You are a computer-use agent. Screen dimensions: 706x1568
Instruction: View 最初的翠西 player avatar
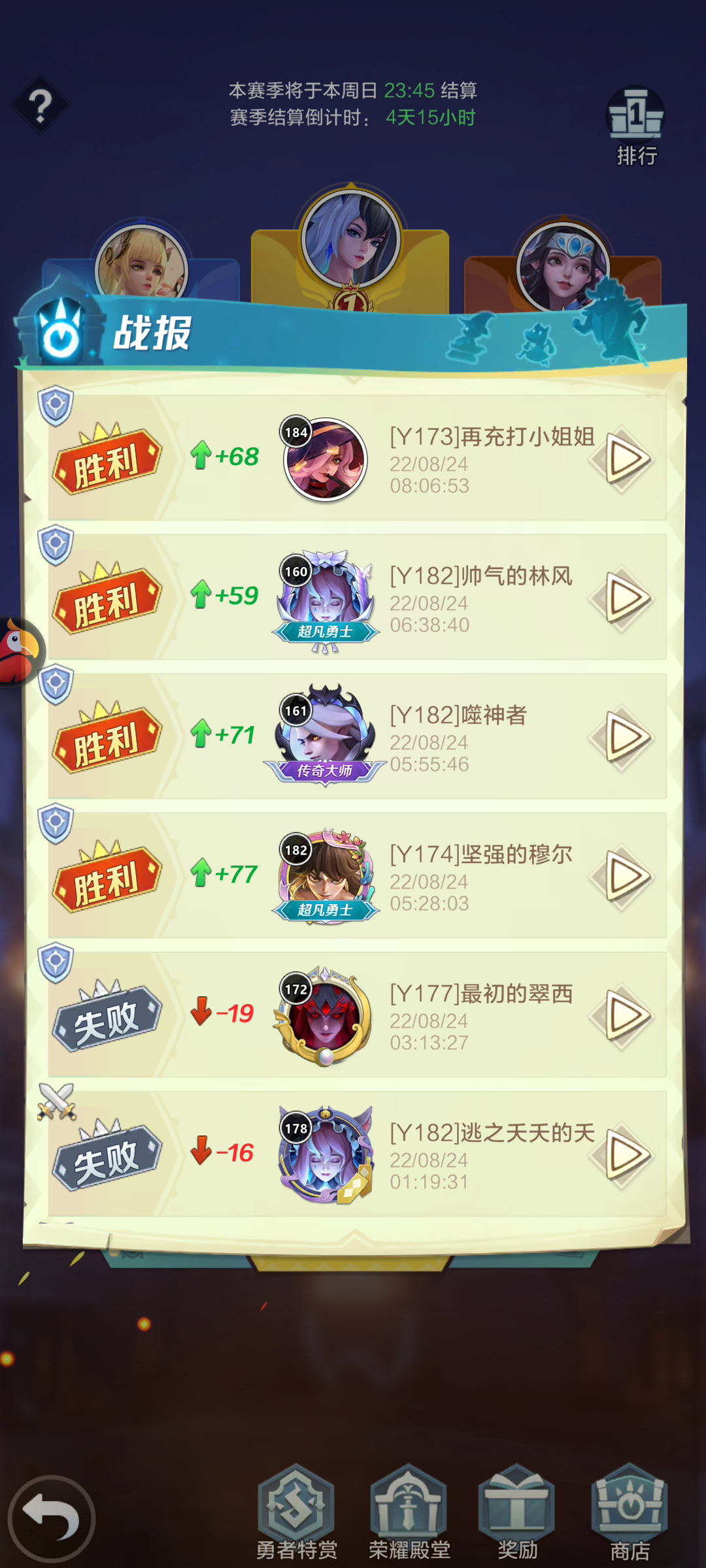324,1017
